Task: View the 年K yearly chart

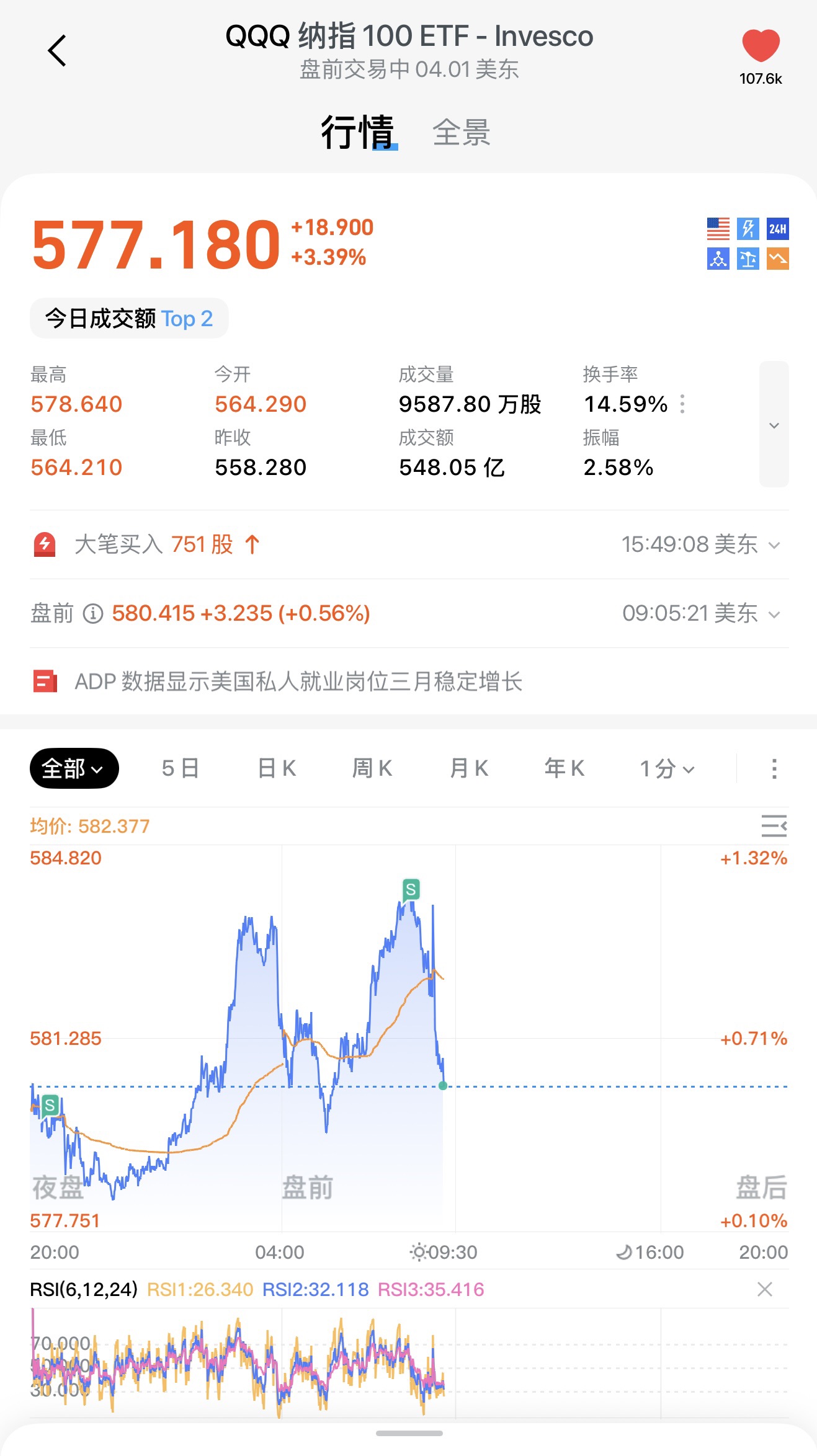Action: 565,768
